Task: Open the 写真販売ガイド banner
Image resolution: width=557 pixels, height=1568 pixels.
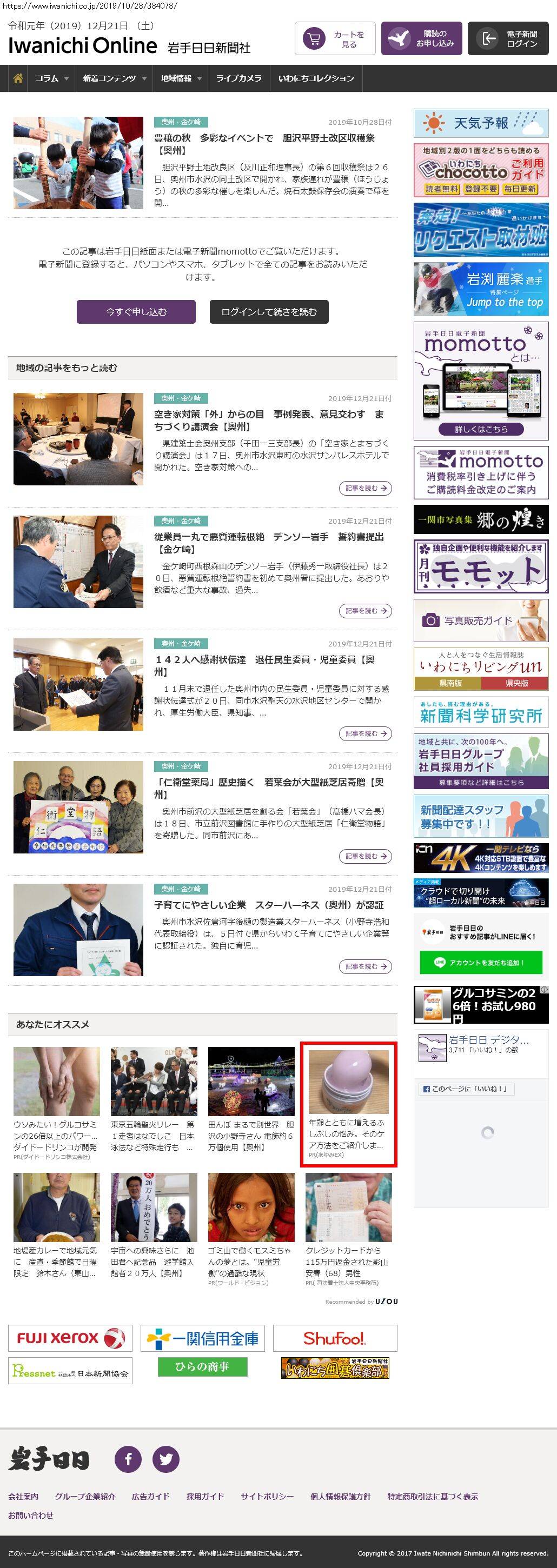Action: pos(480,620)
